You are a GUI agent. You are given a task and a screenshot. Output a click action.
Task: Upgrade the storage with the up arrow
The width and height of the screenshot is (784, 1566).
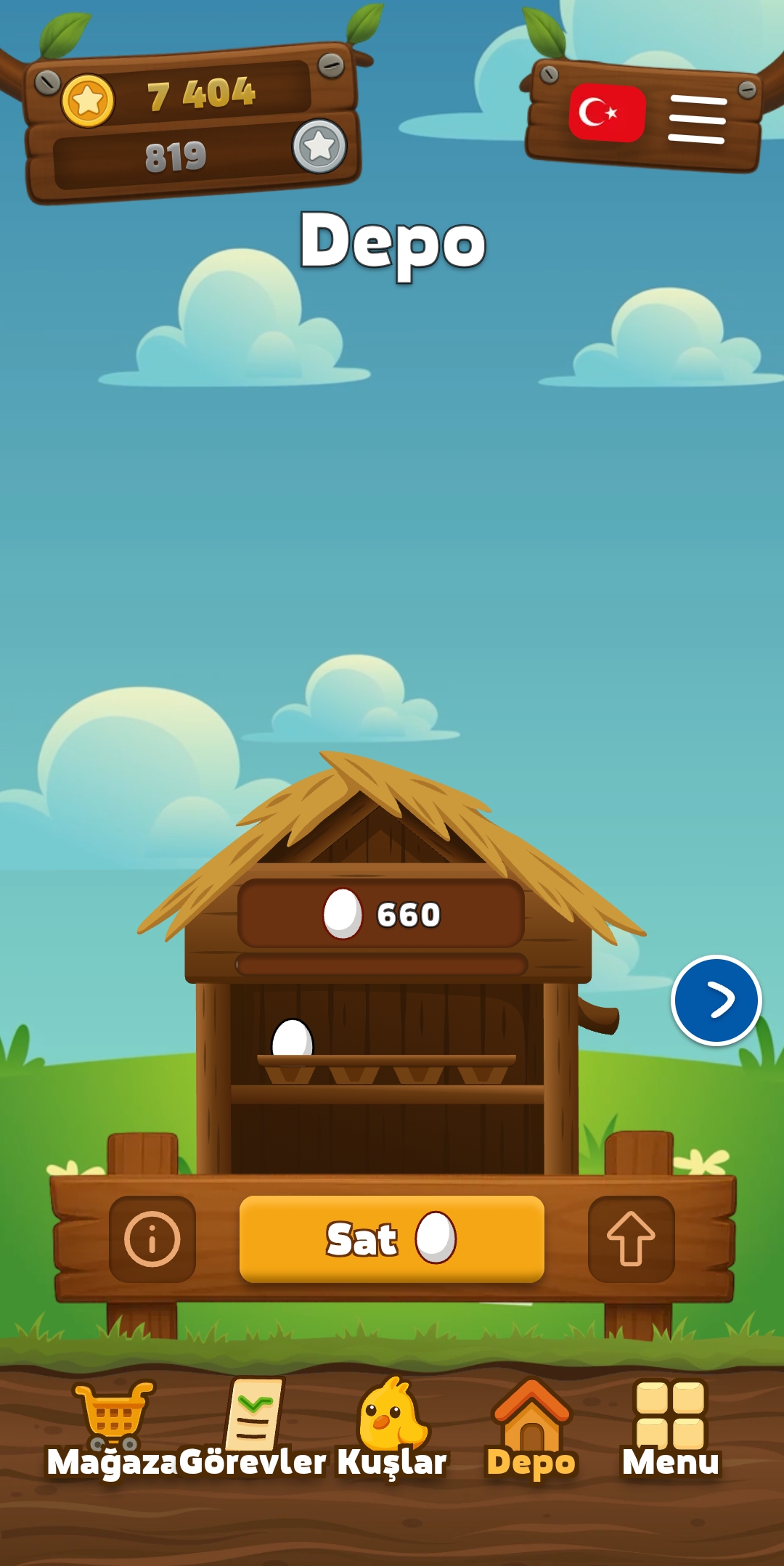click(631, 1239)
